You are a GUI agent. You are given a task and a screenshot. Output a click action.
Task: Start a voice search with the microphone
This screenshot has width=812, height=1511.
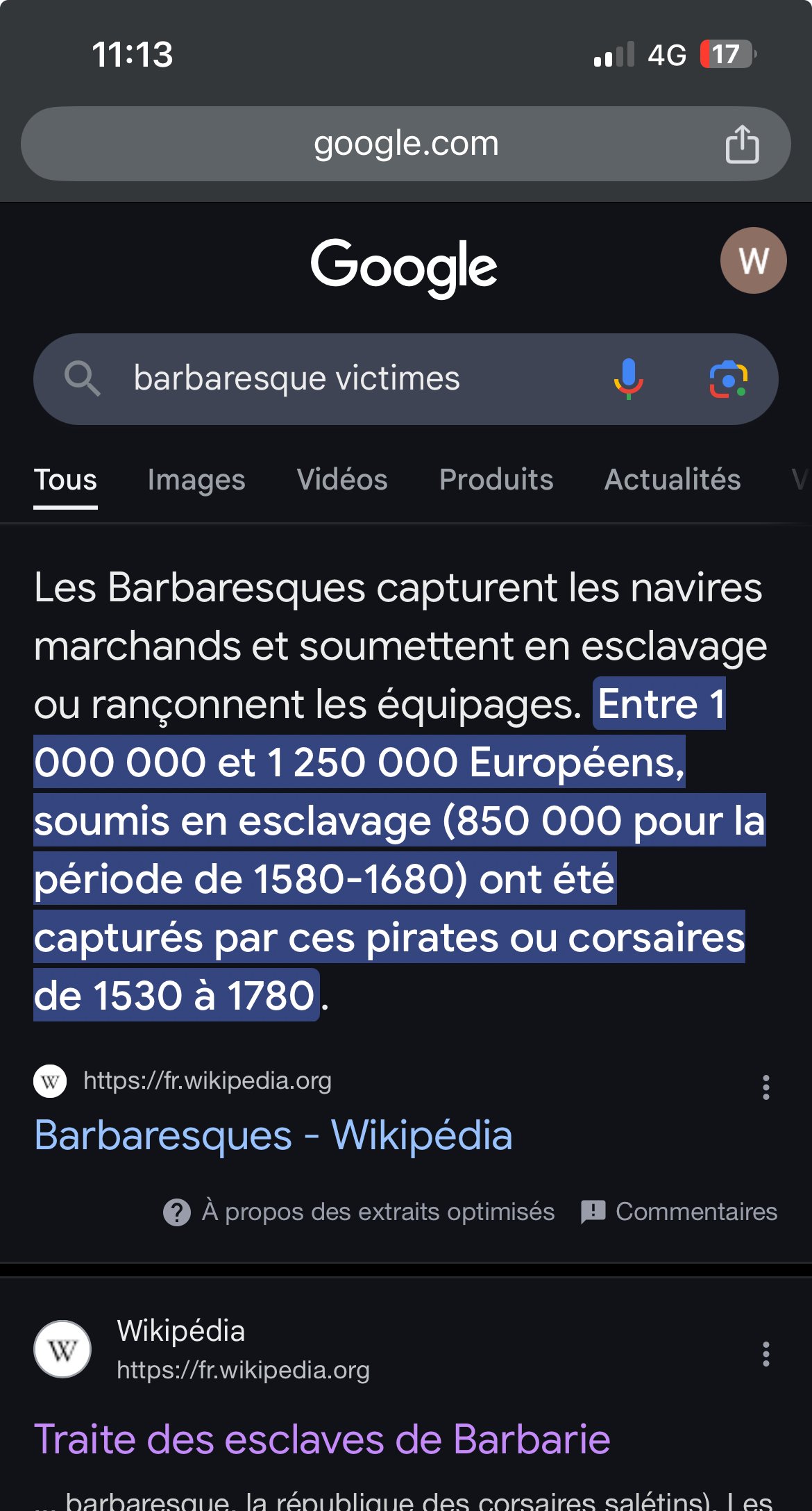pos(628,379)
